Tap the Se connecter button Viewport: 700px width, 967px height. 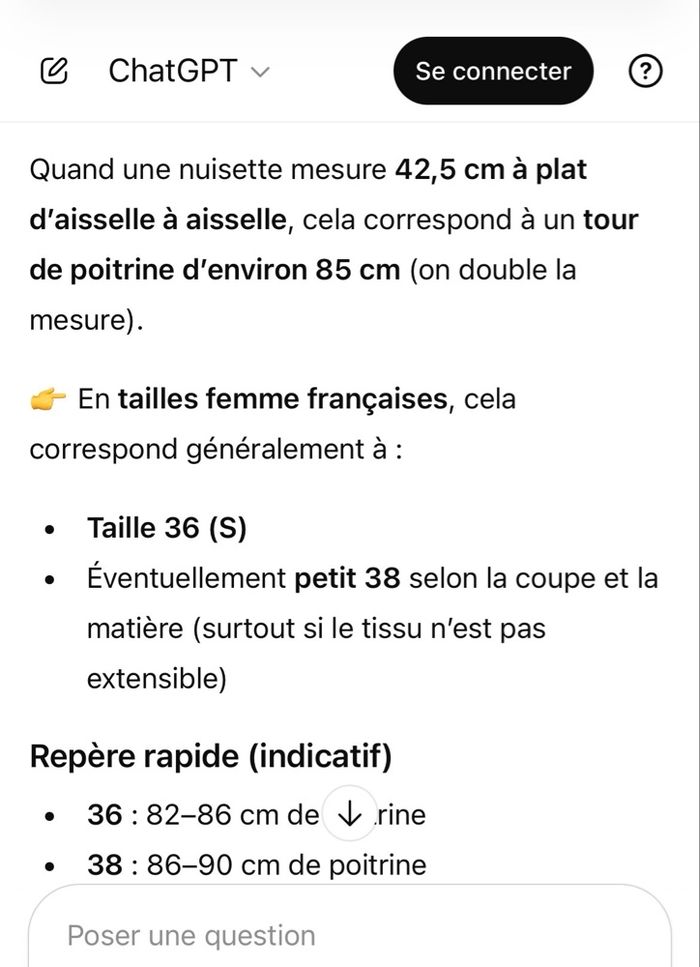point(493,71)
